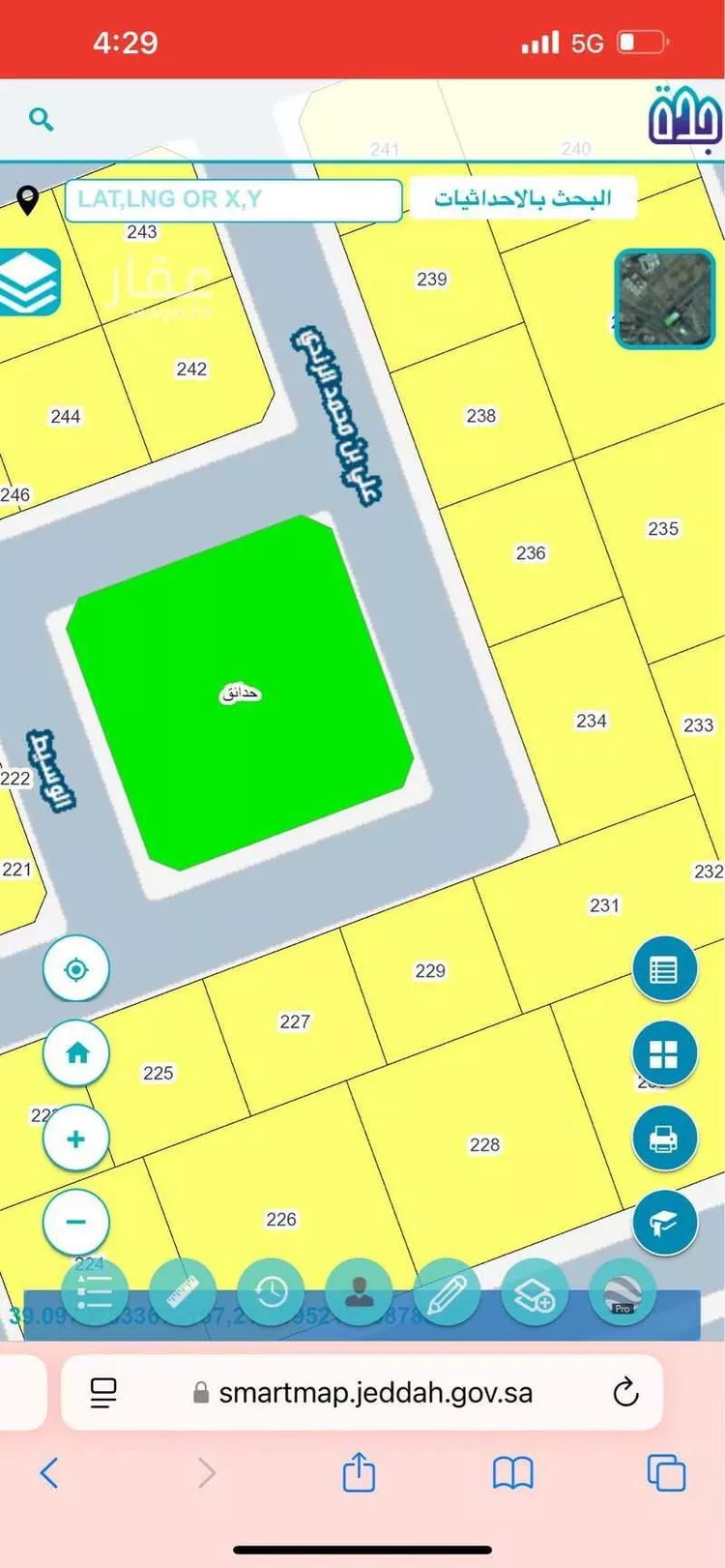Reload the smartmap.jeddah.gov.sa page
The height and width of the screenshot is (1568, 725).
tap(625, 1392)
